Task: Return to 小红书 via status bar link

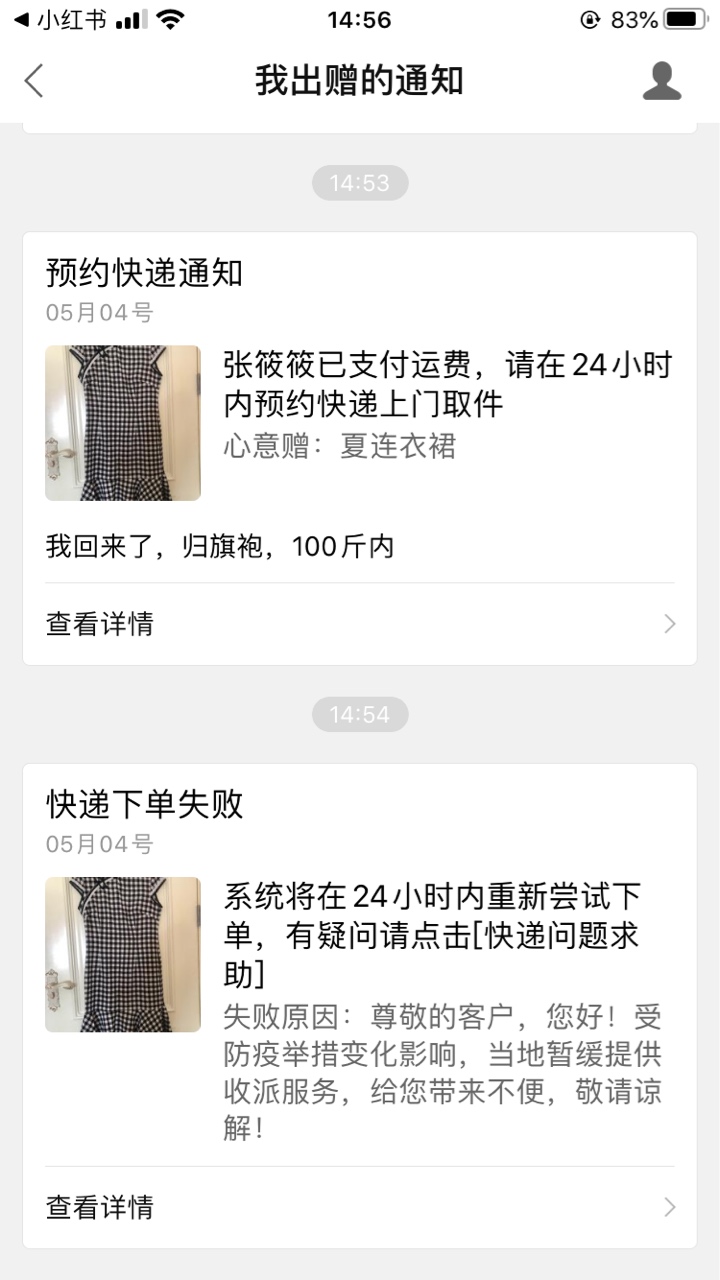Action: [60, 20]
